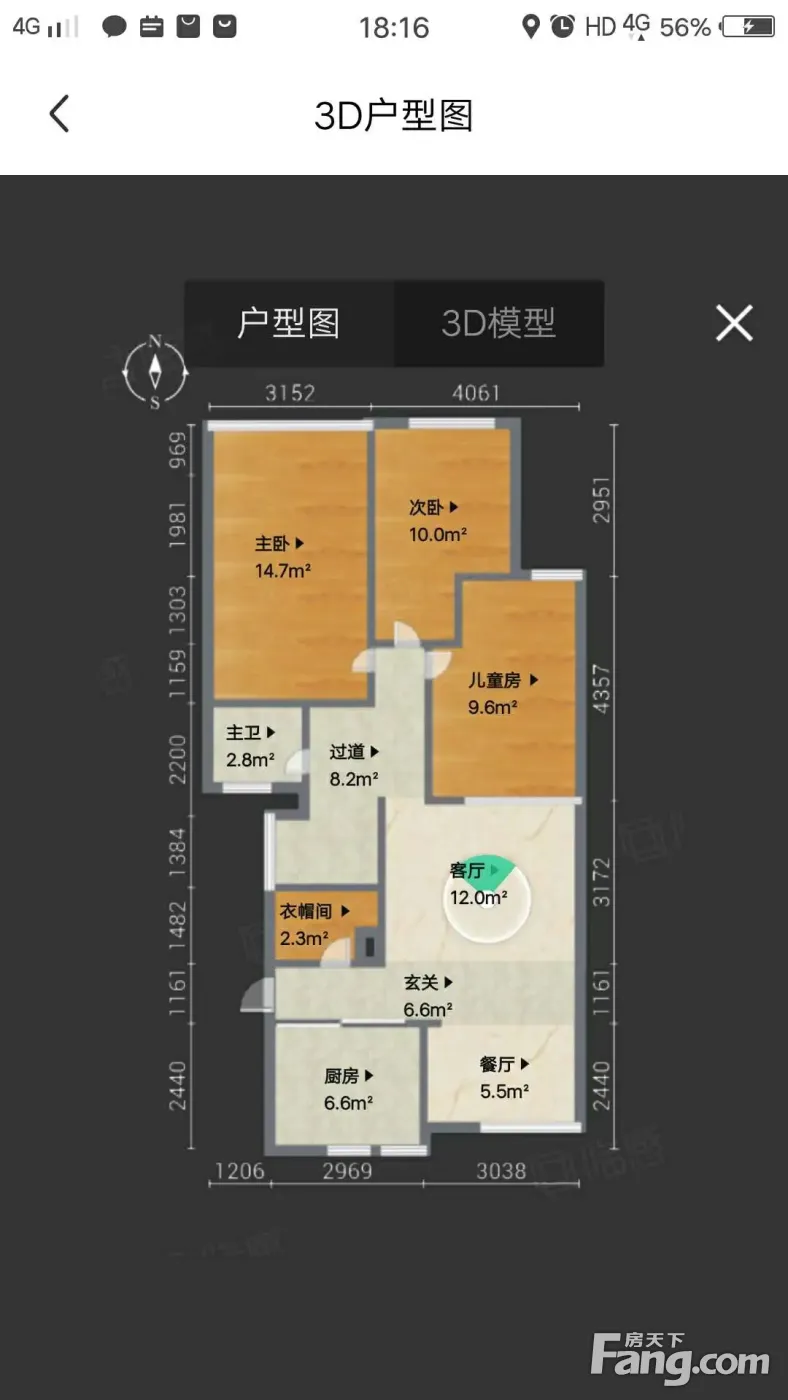
Task: Select the 户型图 tab
Action: [289, 323]
